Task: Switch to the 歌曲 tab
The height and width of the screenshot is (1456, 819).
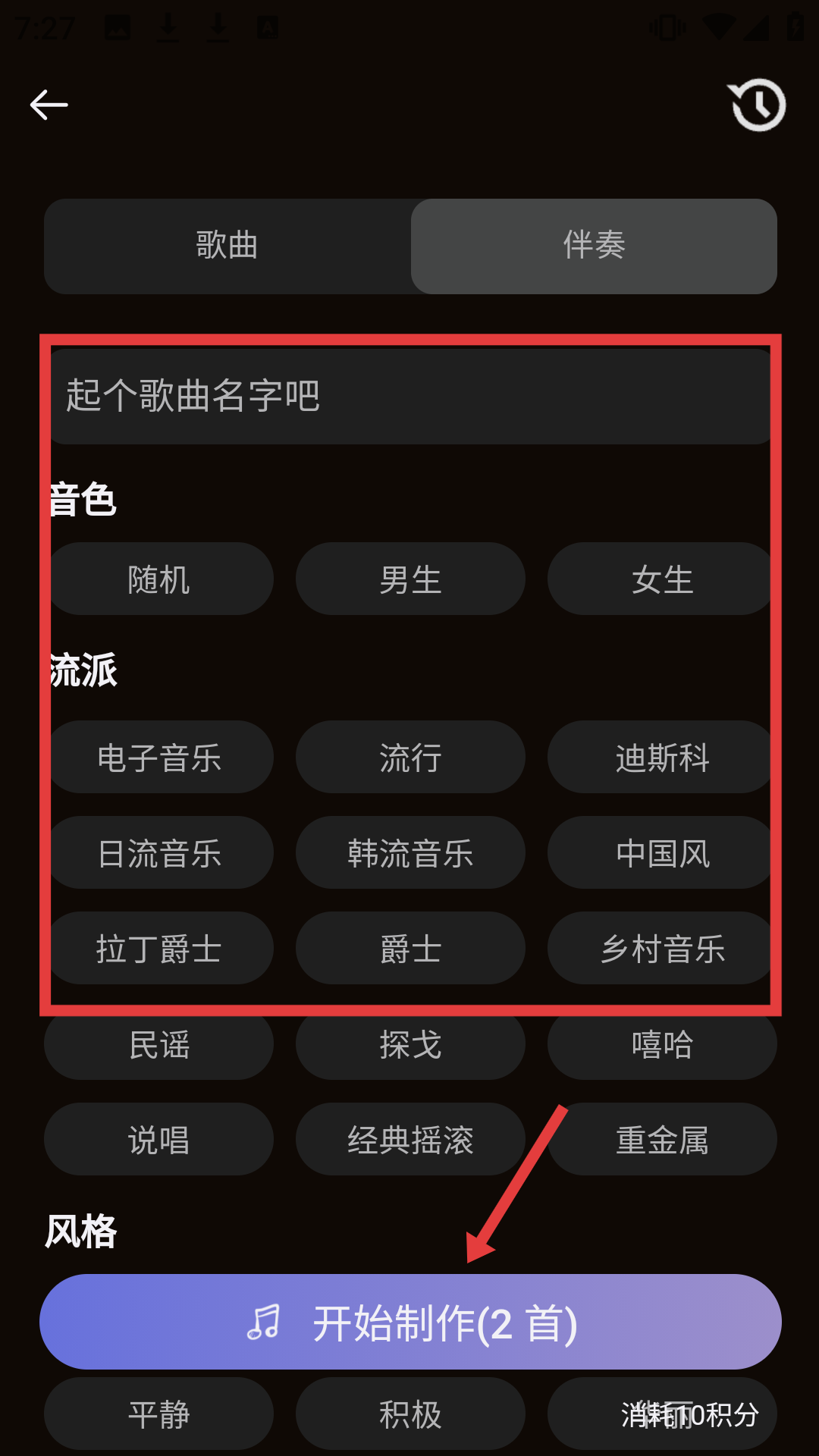Action: 227,246
